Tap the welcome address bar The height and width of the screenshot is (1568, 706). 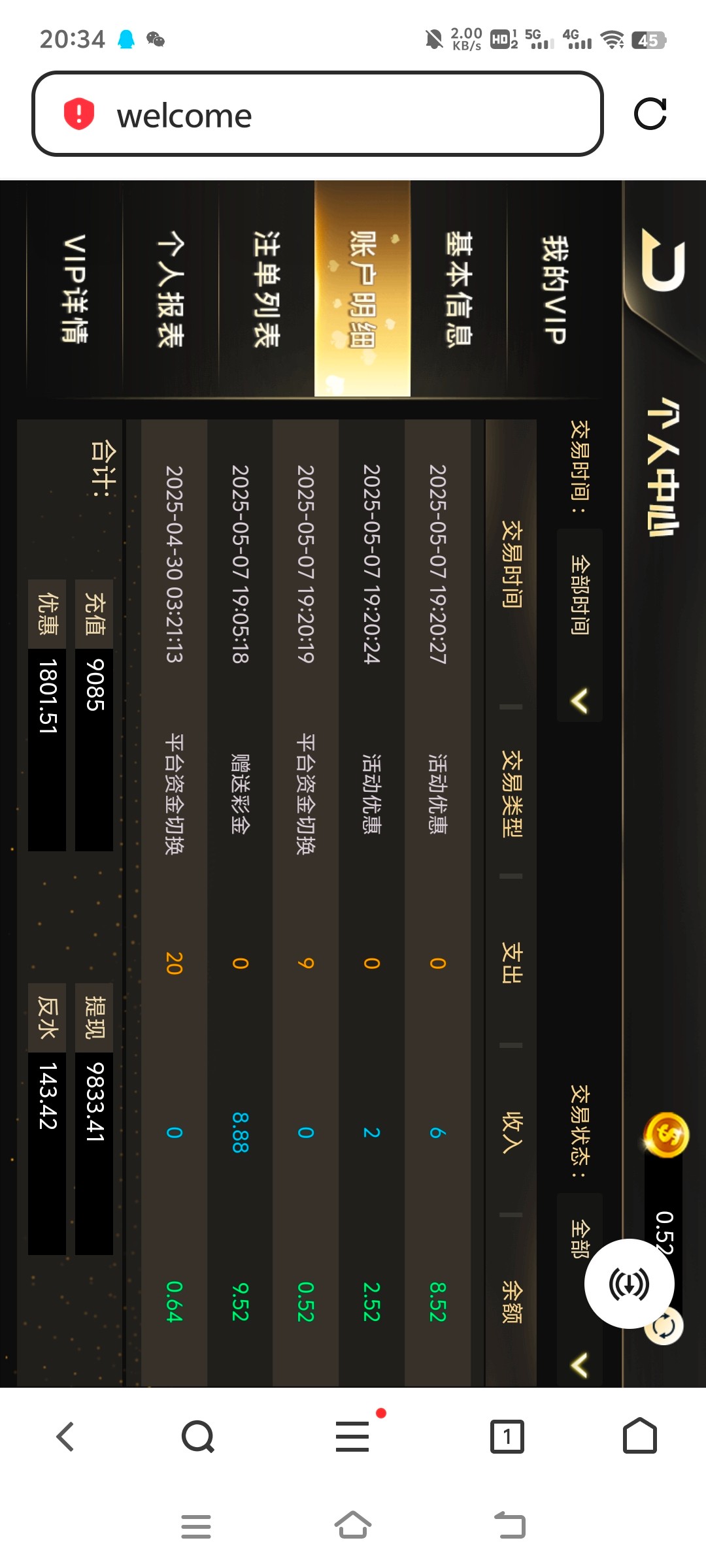pyautogui.click(x=316, y=114)
